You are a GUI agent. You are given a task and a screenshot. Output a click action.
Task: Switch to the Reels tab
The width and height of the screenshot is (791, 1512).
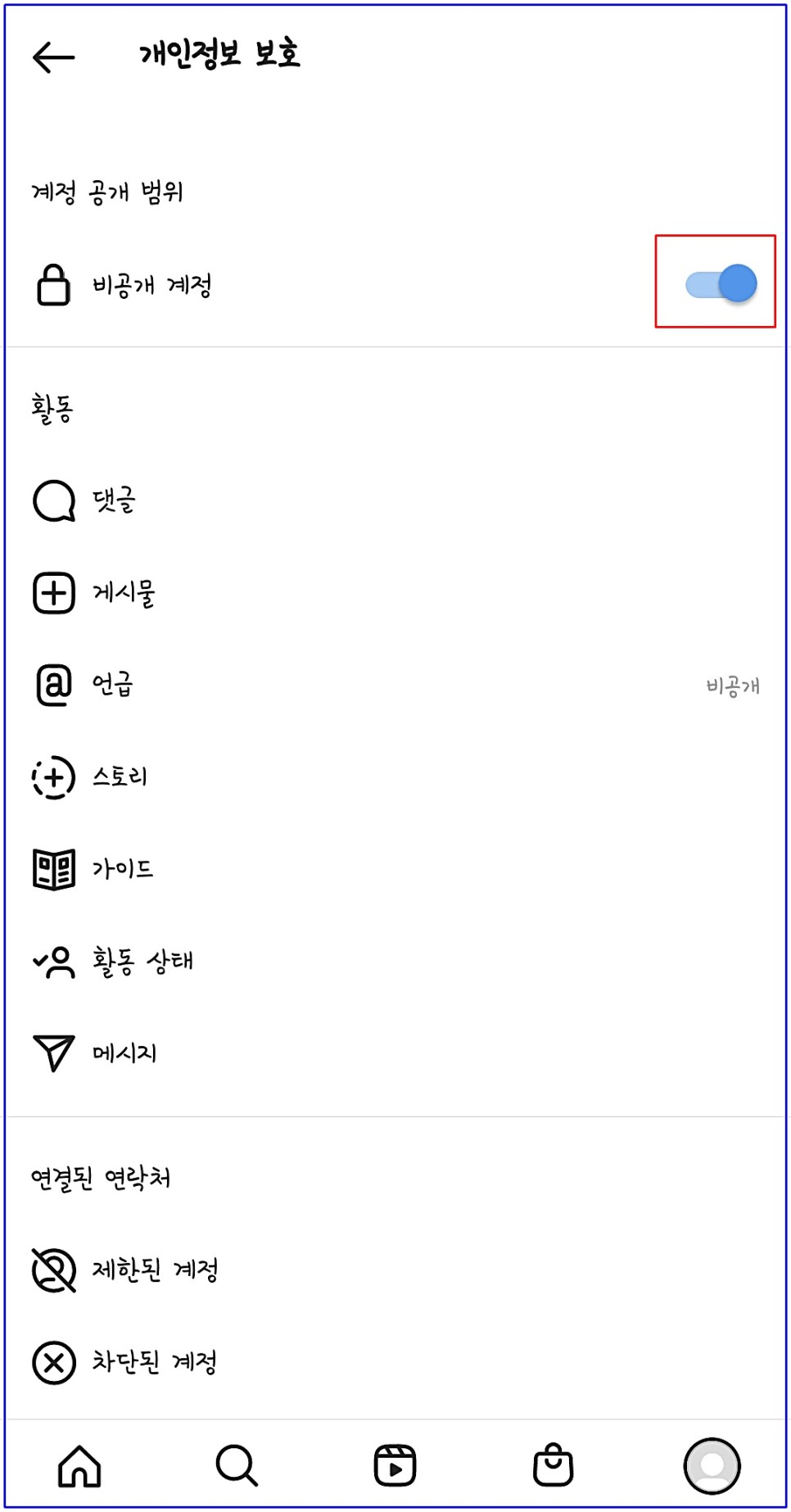tap(395, 1470)
